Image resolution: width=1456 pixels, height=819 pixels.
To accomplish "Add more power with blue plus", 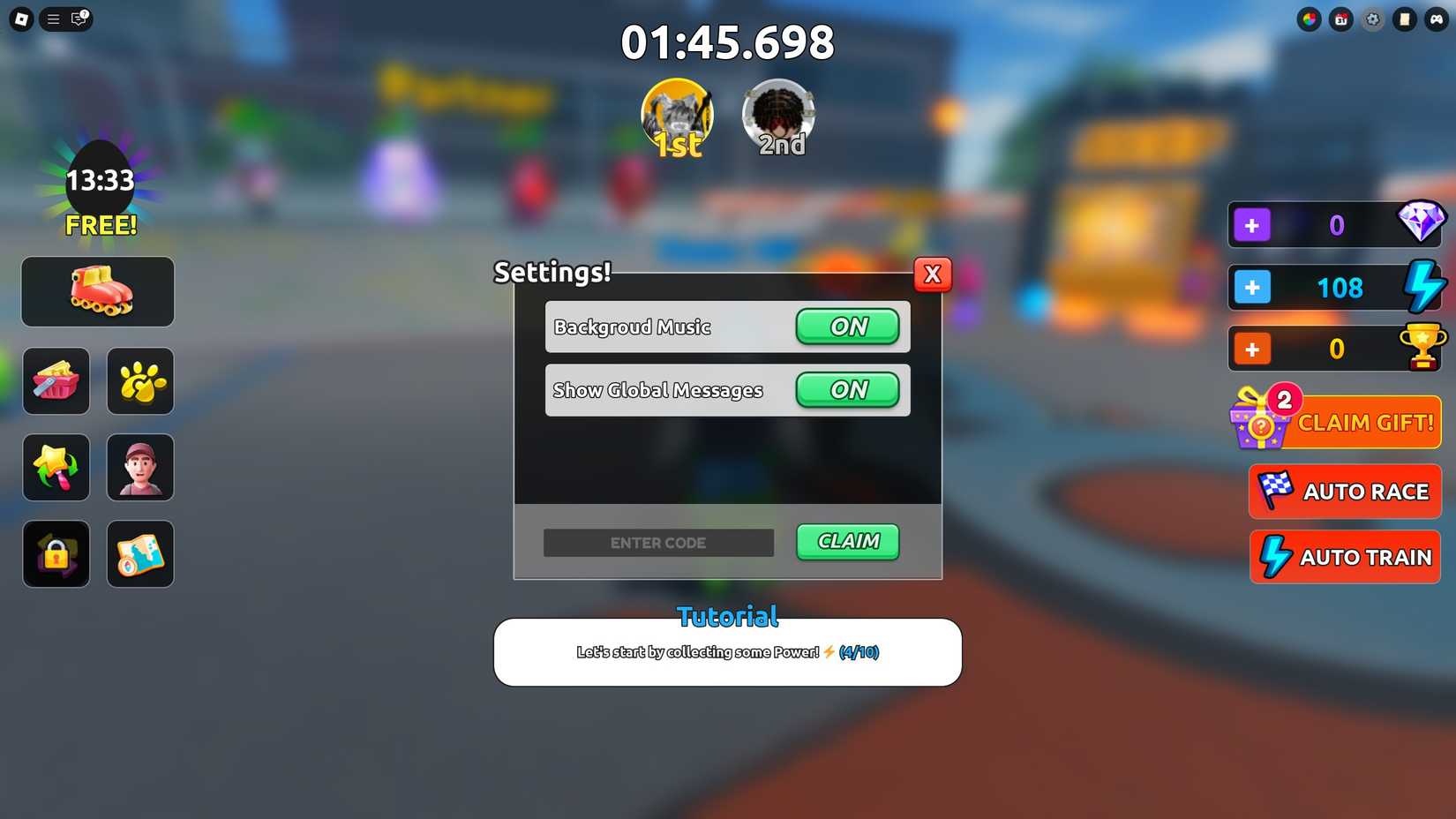I will coord(1251,288).
